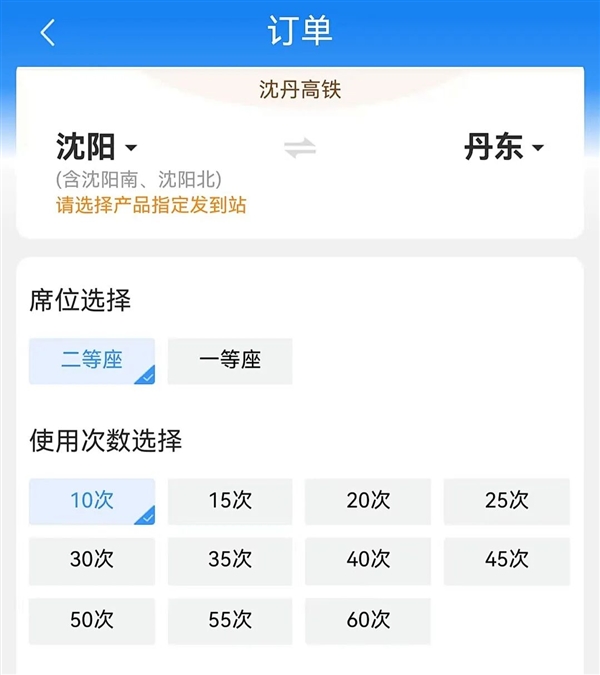The height and width of the screenshot is (675, 600).
Task: Tap the 45次 option
Action: click(x=506, y=560)
